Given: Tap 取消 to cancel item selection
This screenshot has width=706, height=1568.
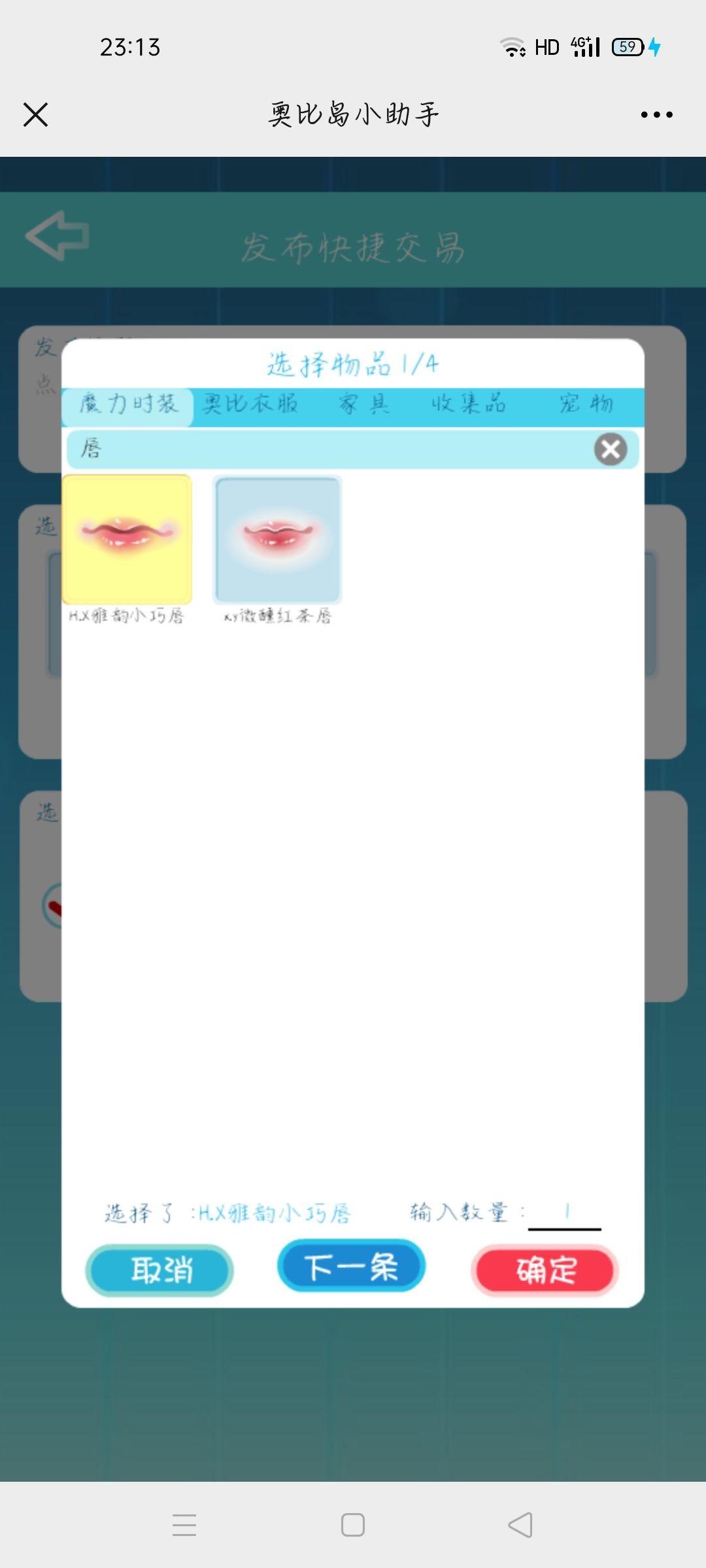Looking at the screenshot, I should point(160,1269).
